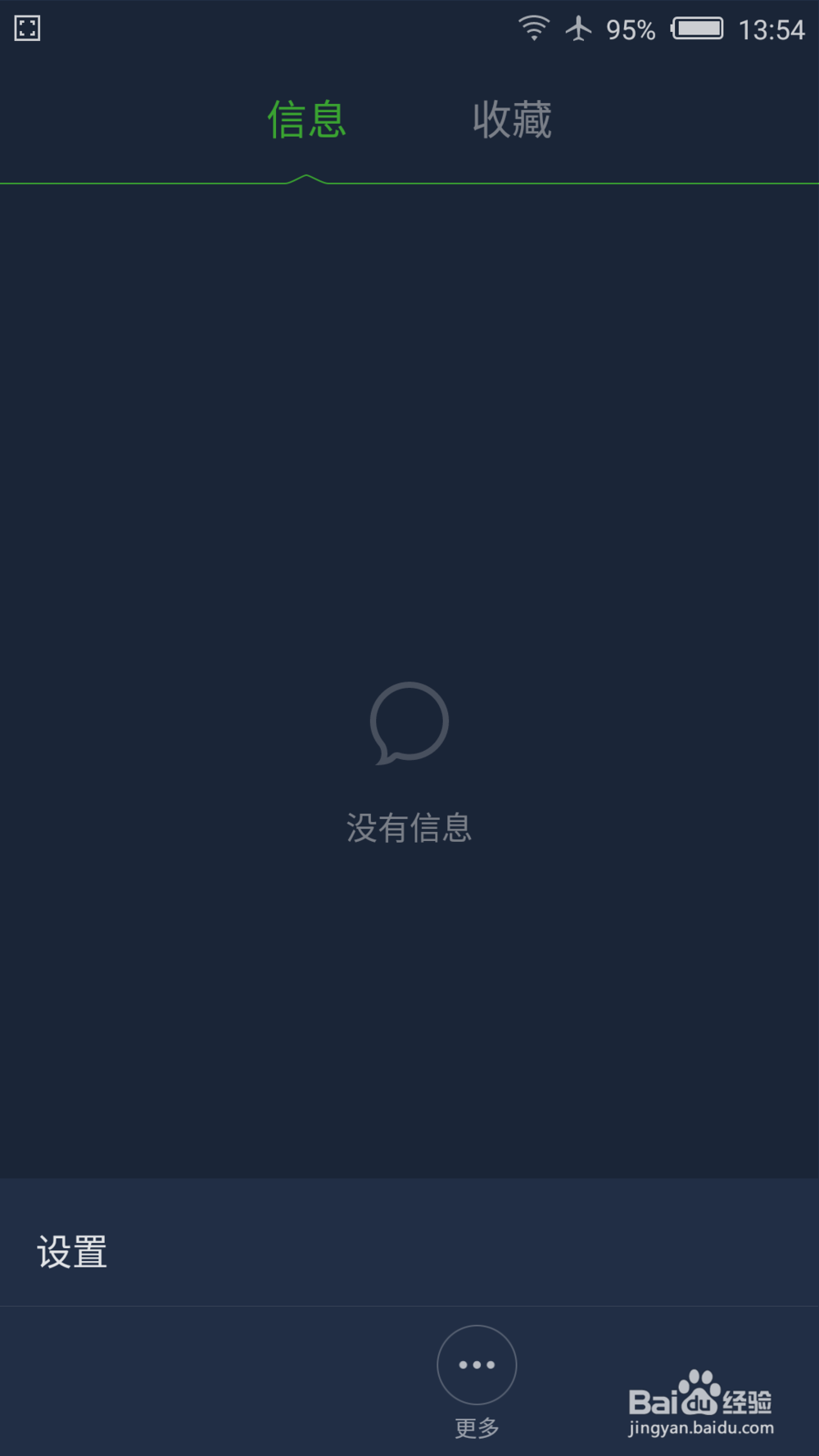This screenshot has width=819, height=1456.
Task: Click the screen-capture corner icon at top-left
Action: [x=27, y=28]
